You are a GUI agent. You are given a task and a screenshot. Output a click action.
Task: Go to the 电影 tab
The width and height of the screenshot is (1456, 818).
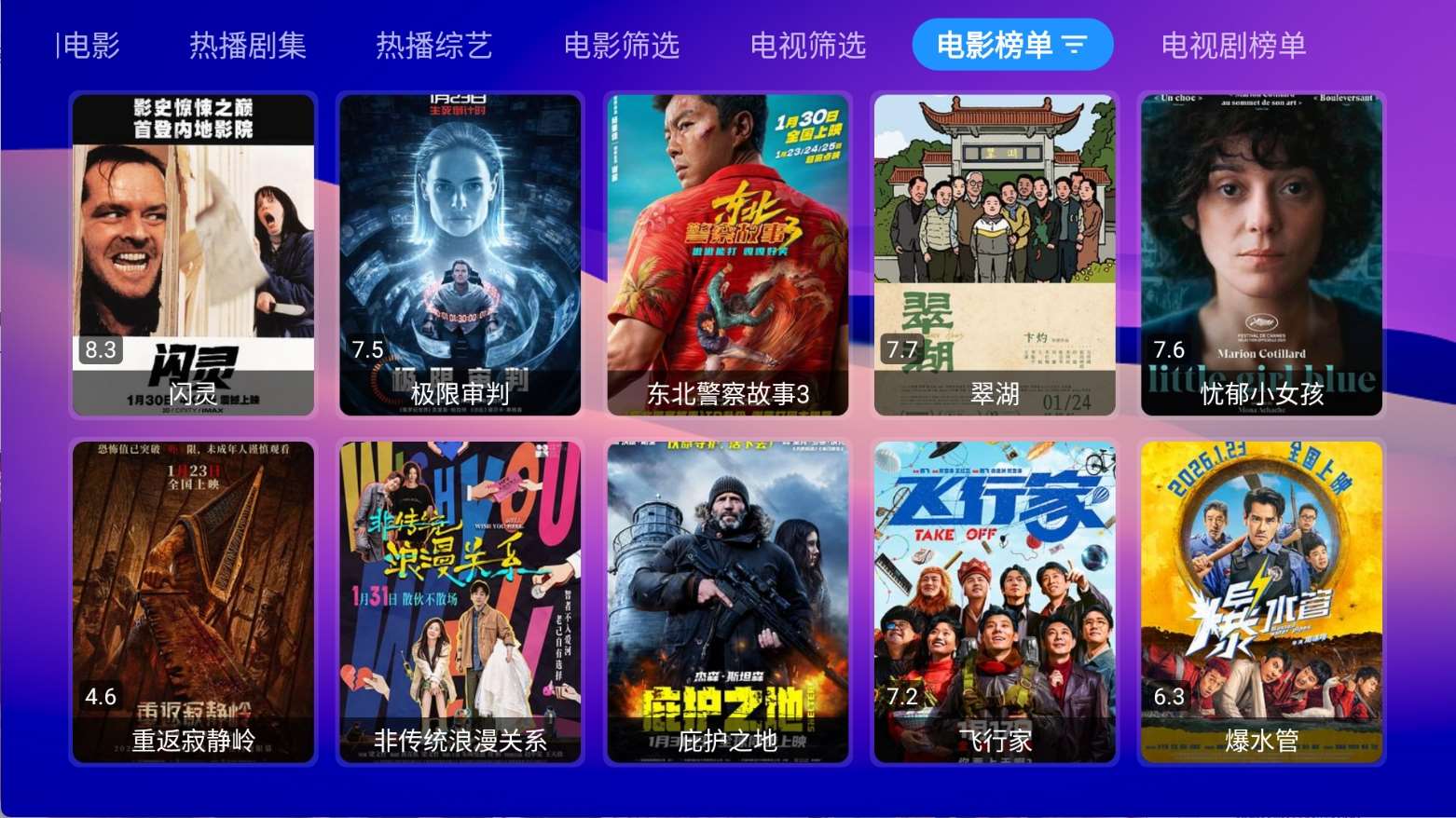pos(90,45)
